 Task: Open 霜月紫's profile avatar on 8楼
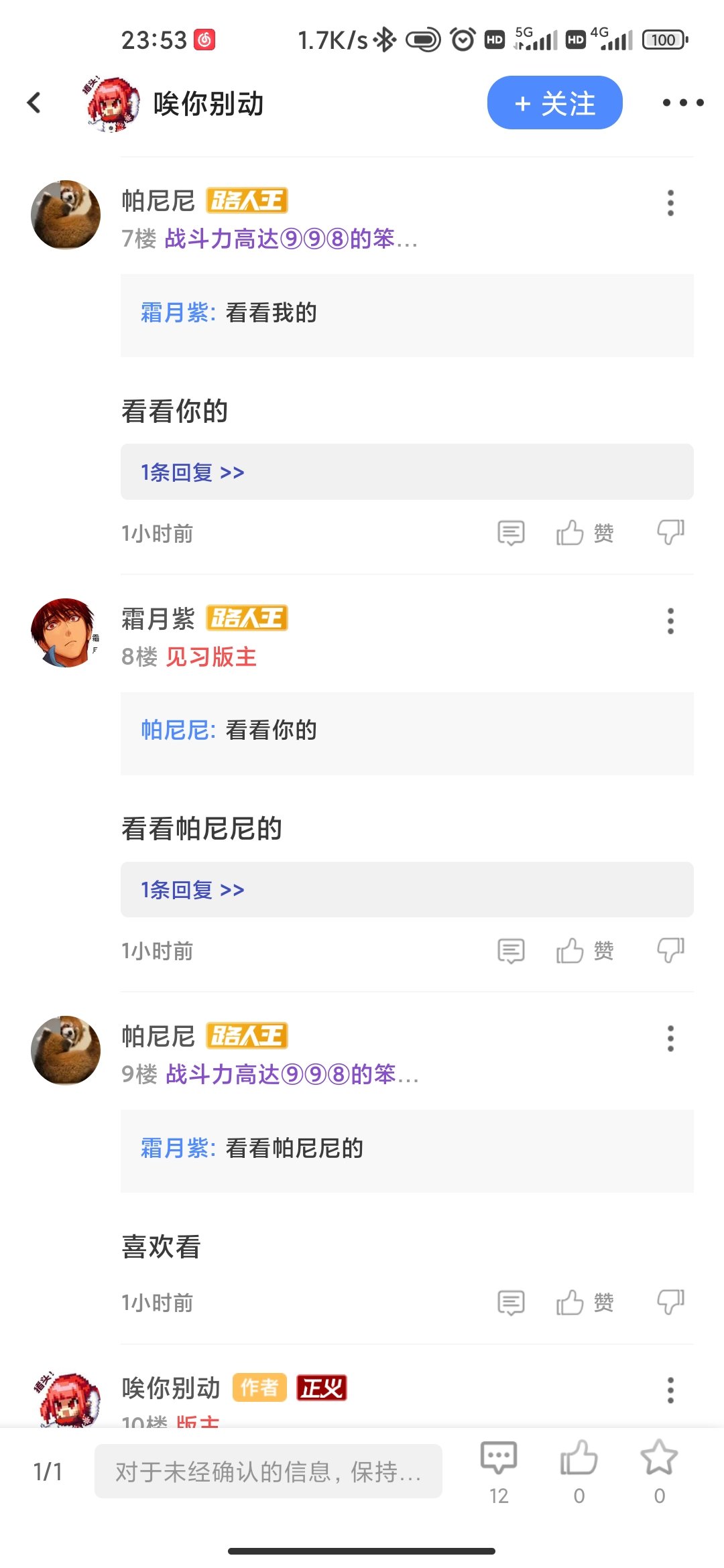pos(64,633)
